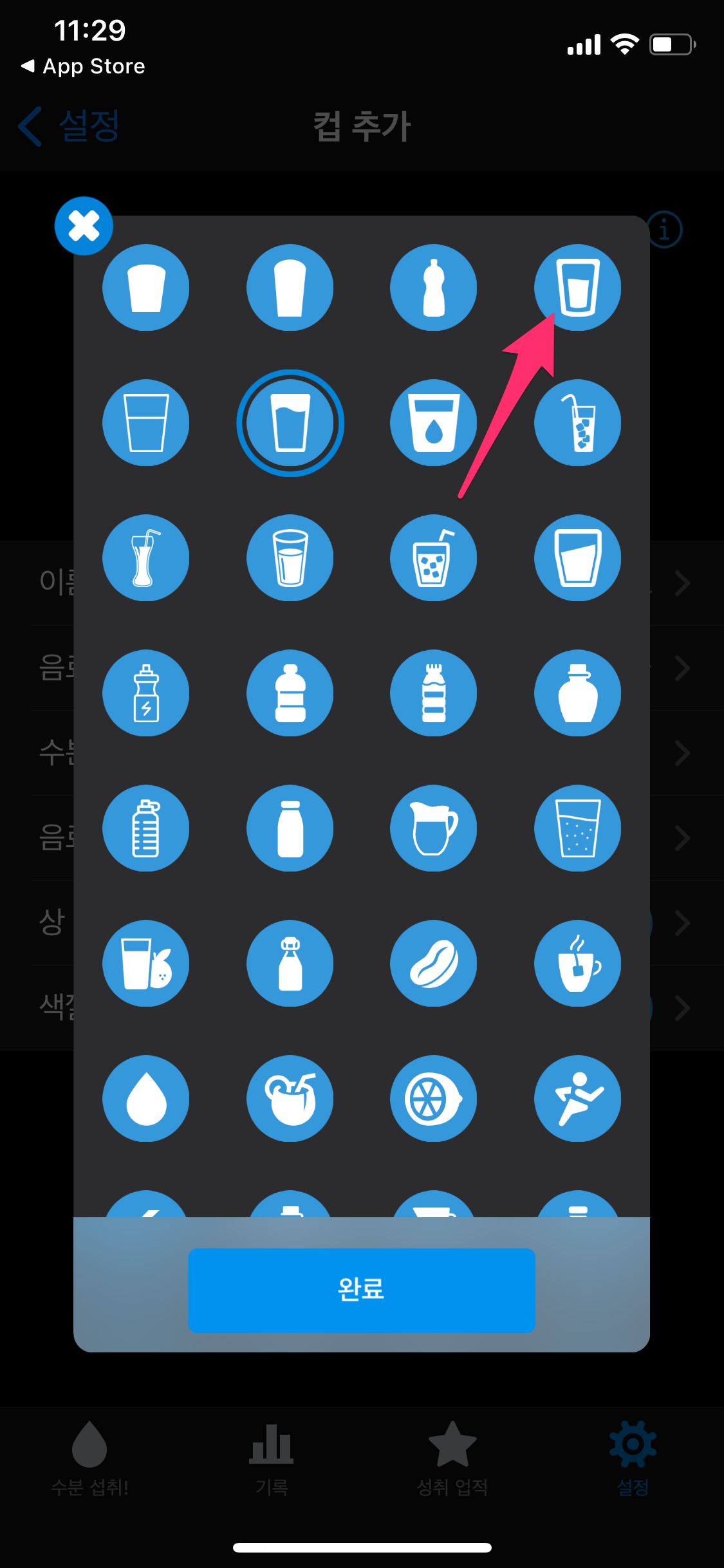Select the coconut drink icon
Screen dimensions: 724x1568
(290, 1098)
